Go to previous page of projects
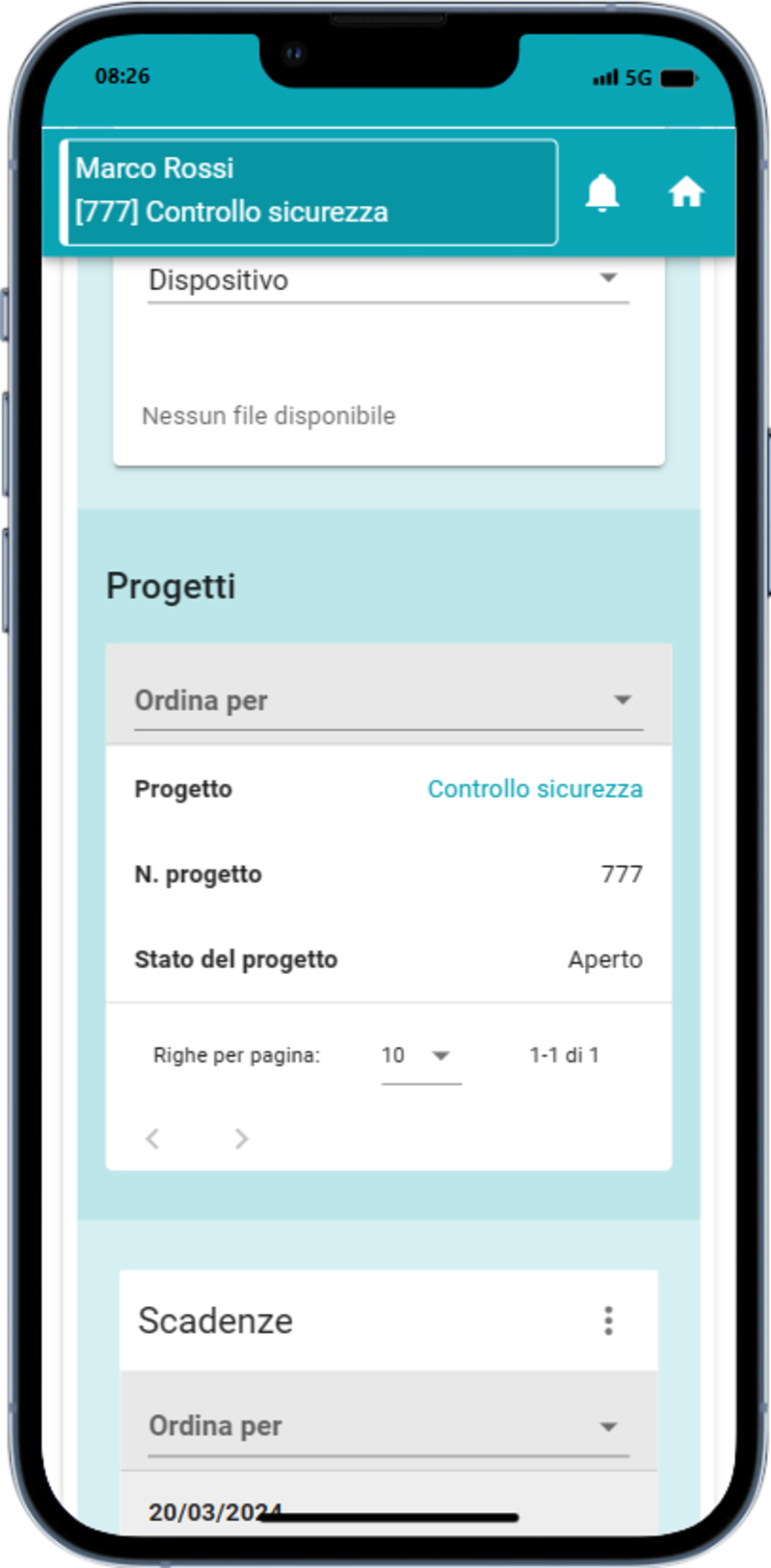Viewport: 771px width, 1568px height. (x=152, y=1138)
